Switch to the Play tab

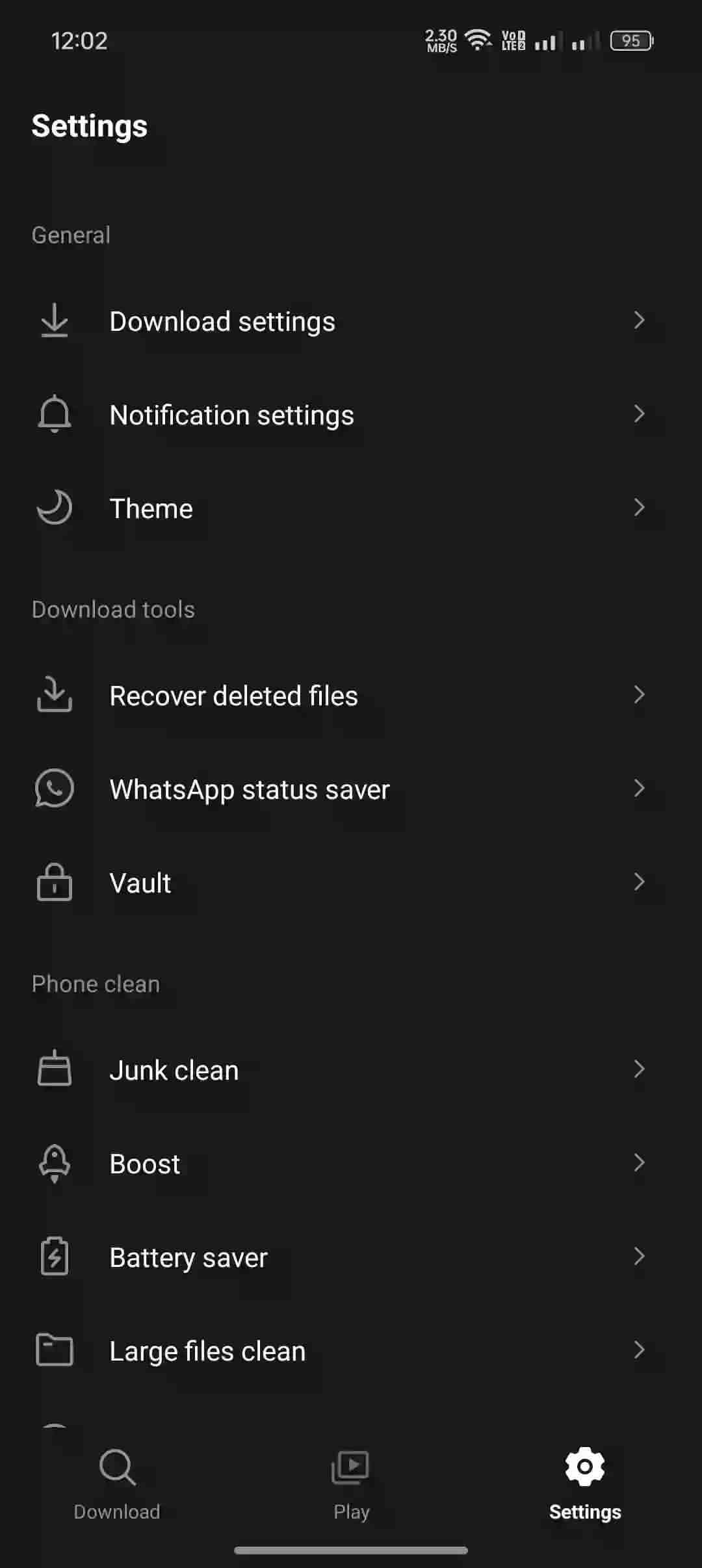(351, 1483)
